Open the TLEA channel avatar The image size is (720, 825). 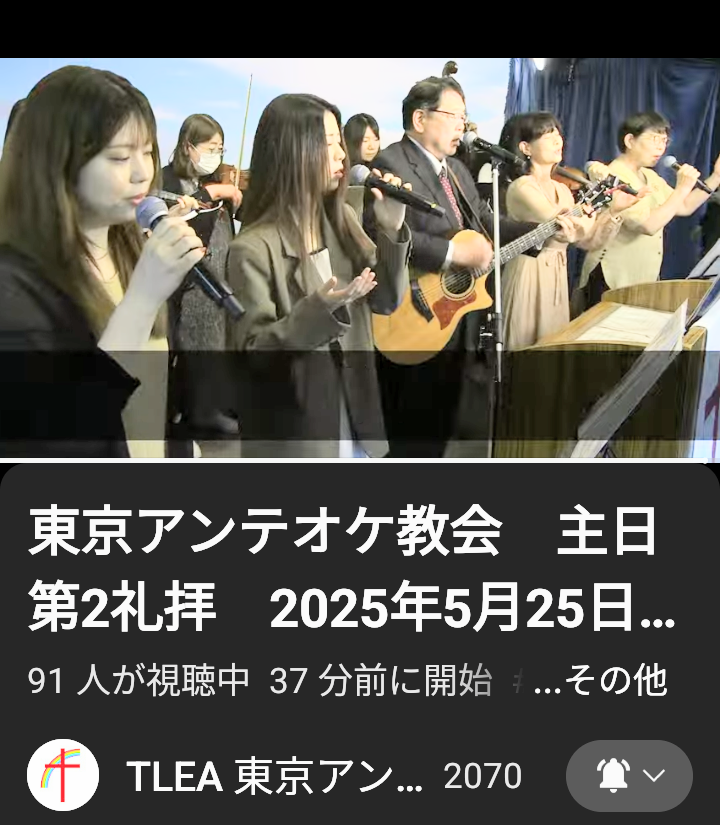(x=63, y=775)
